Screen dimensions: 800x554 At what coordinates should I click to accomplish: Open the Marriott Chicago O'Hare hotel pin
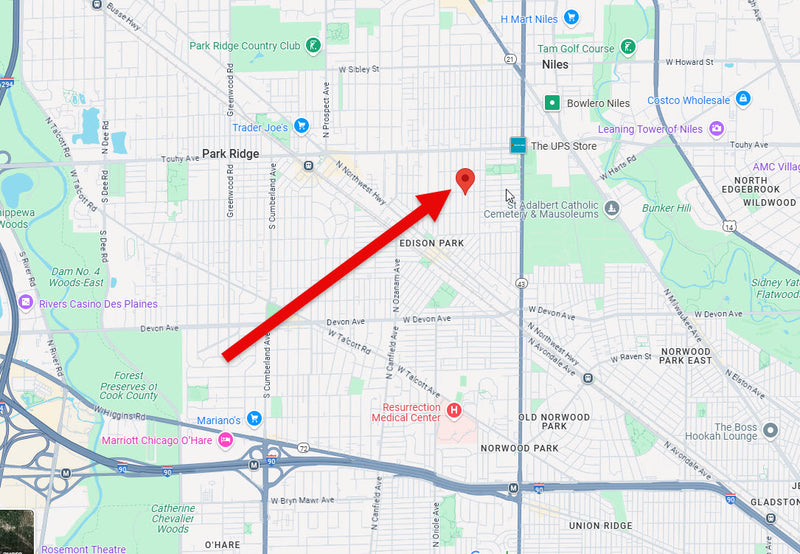226,440
